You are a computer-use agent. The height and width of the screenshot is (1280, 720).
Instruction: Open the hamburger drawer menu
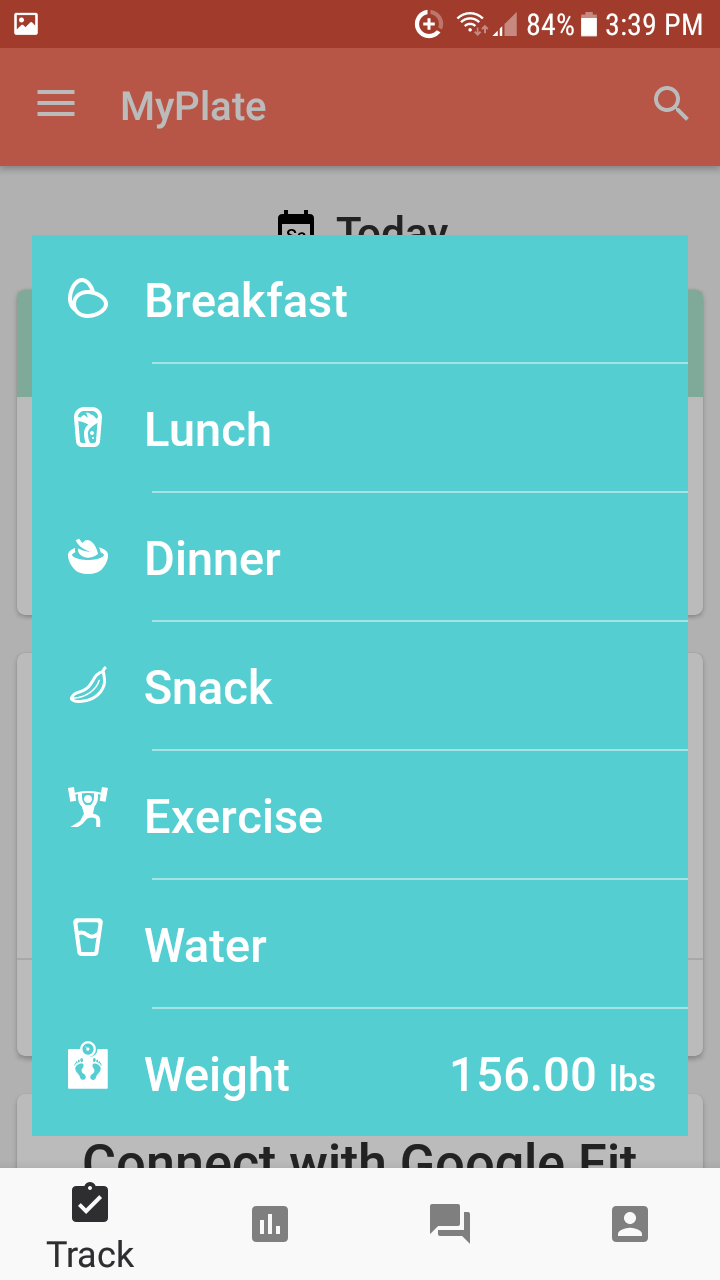coord(56,104)
